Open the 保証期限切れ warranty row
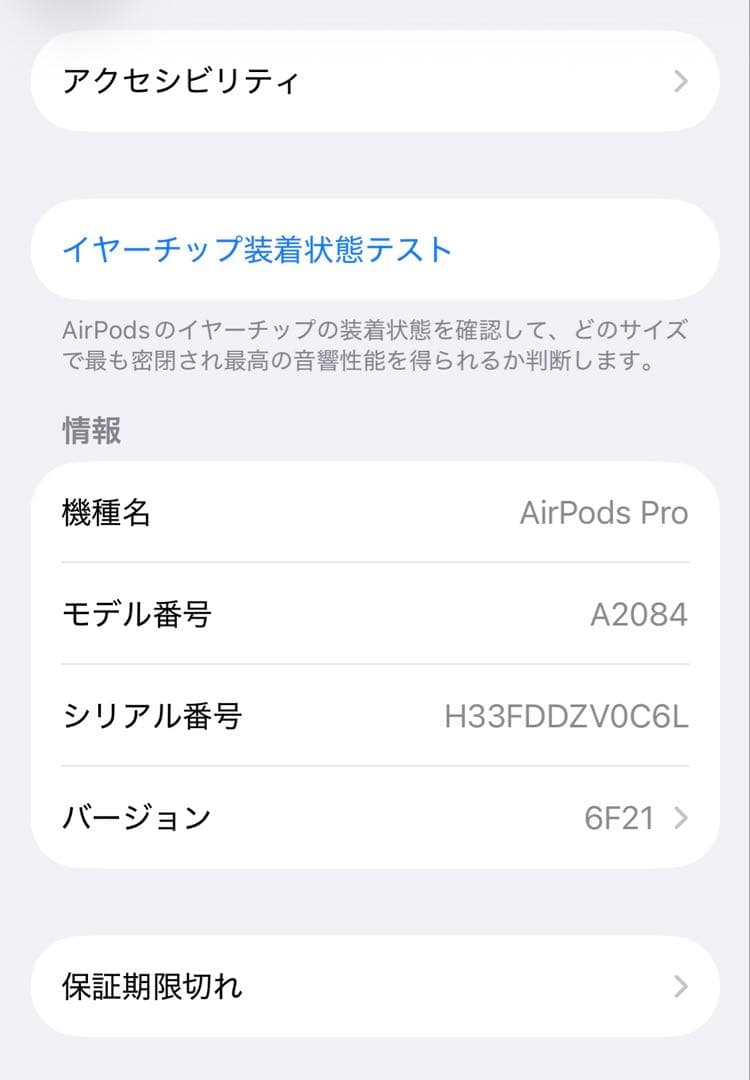Image resolution: width=750 pixels, height=1080 pixels. [375, 986]
